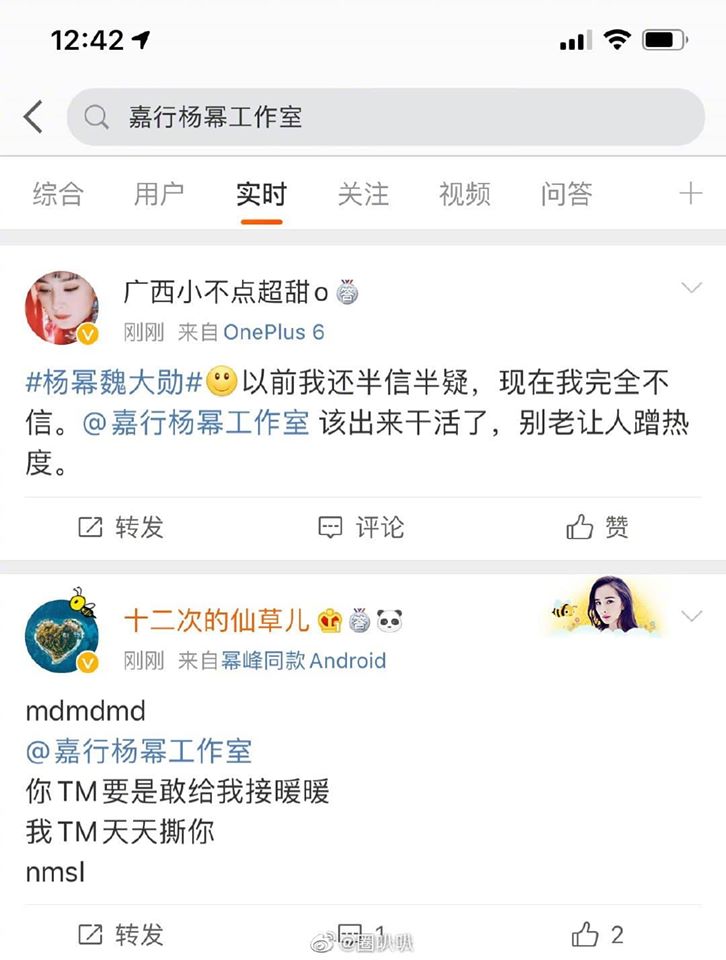The height and width of the screenshot is (960, 726).
Task: Open the @嘉行杨幂工作室 mention in 十二次的仙草儿's post
Action: click(139, 750)
